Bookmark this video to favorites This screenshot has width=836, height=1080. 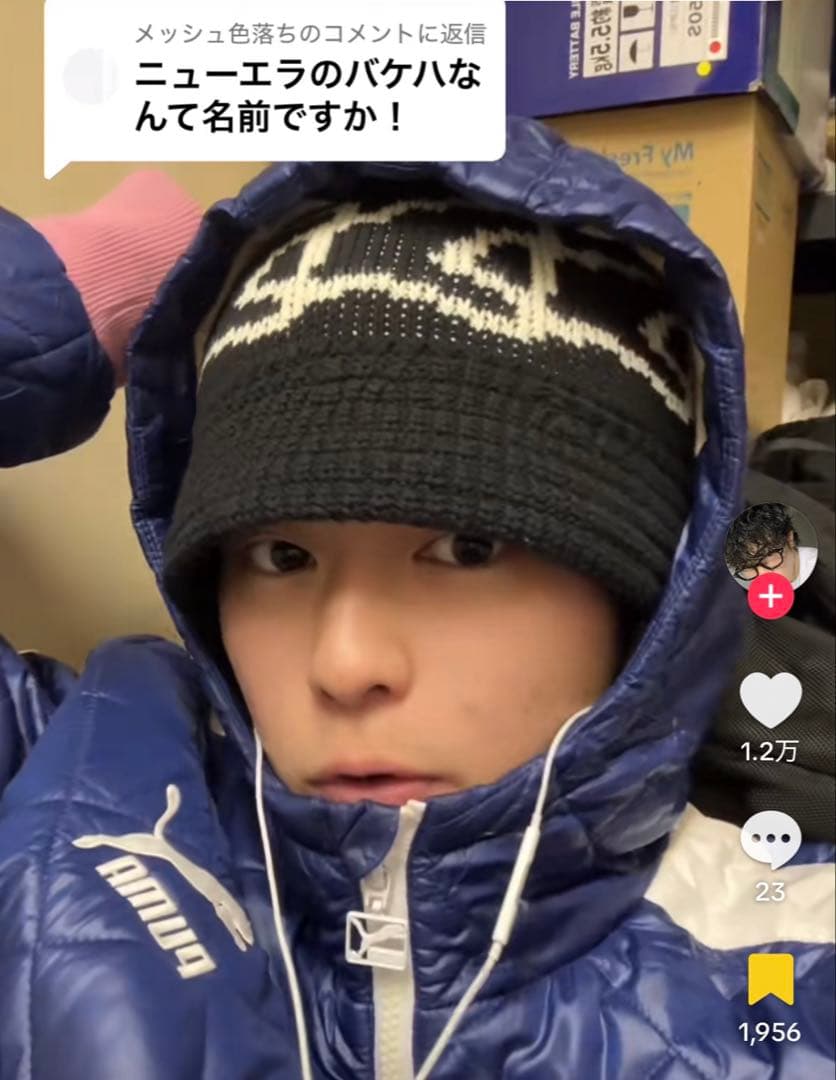tap(770, 980)
